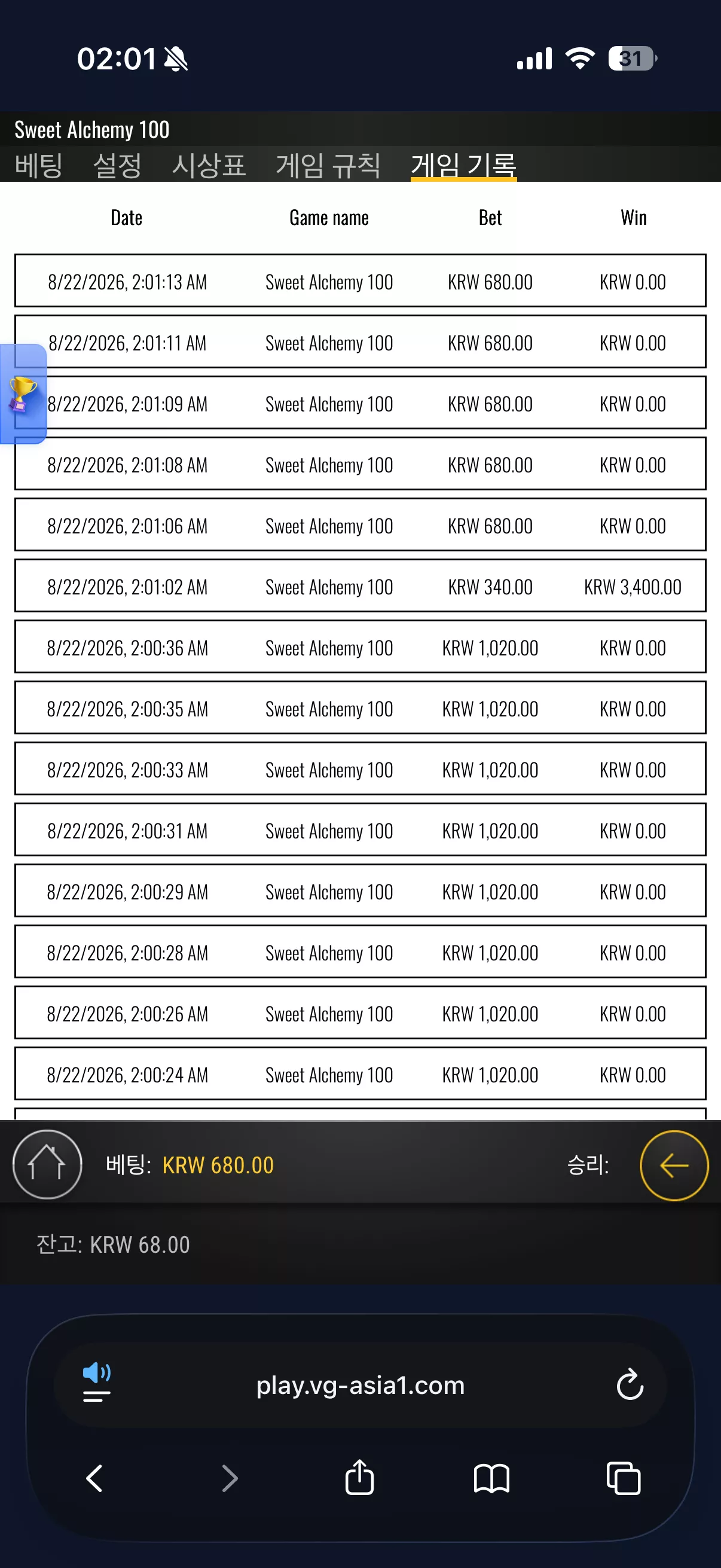Select the 시상표 tab

[x=209, y=166]
